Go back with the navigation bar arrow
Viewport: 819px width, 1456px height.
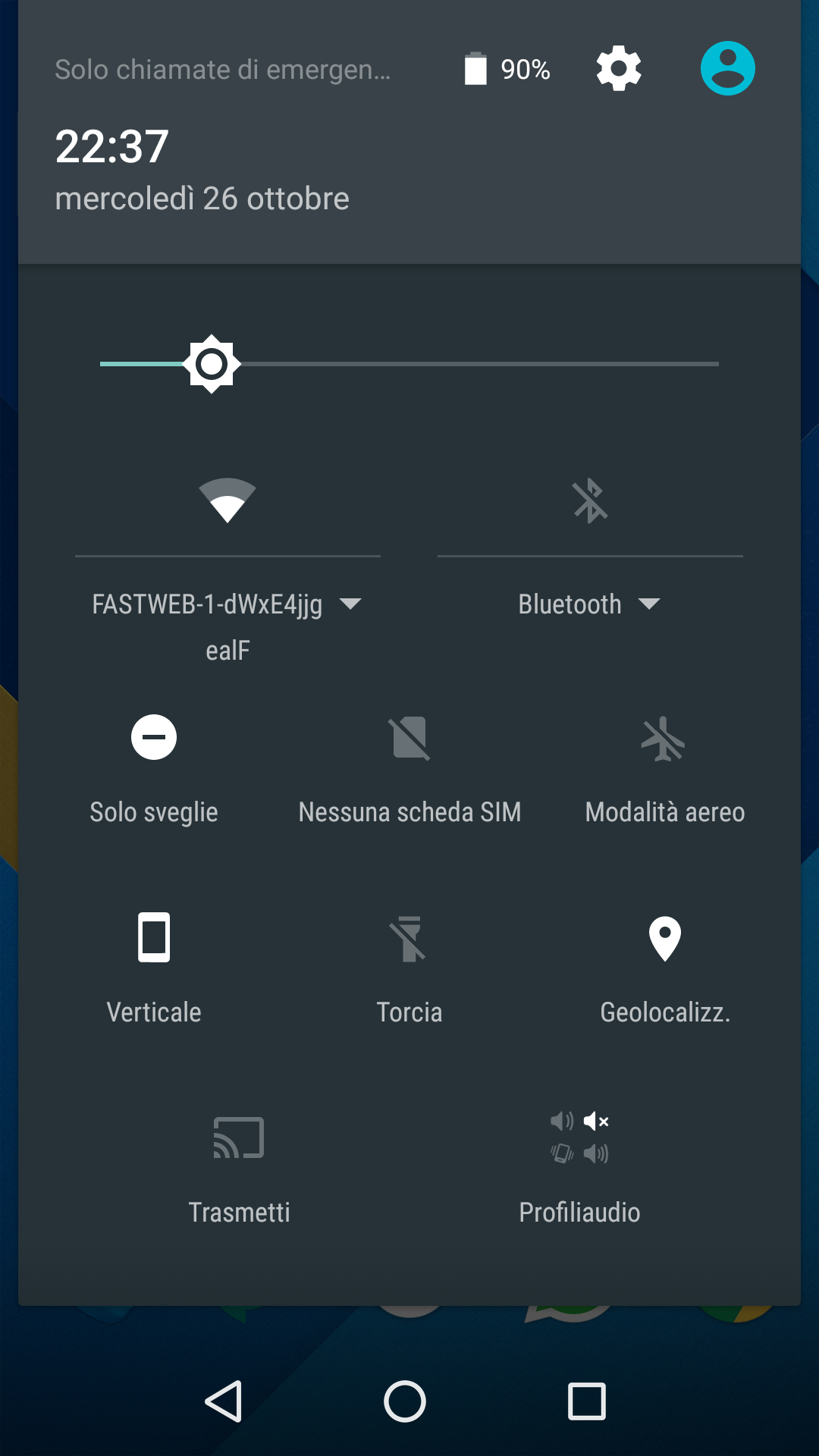(224, 1401)
